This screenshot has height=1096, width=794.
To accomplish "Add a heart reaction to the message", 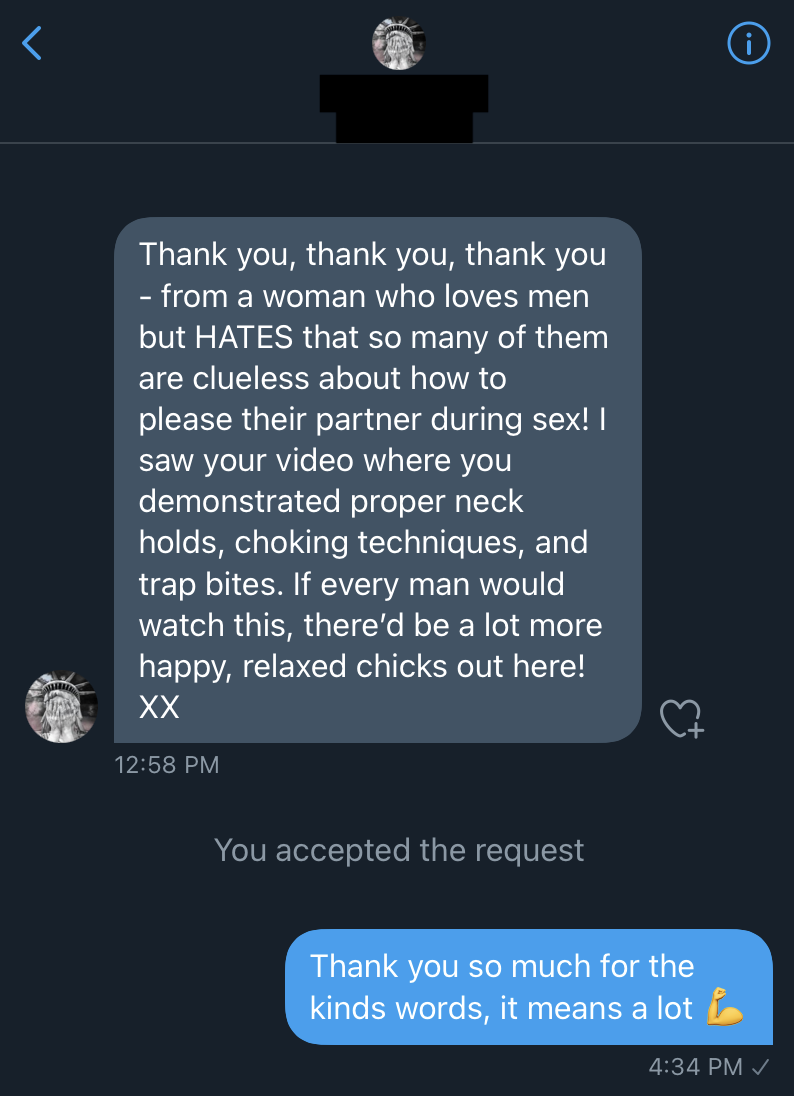I will point(682,717).
